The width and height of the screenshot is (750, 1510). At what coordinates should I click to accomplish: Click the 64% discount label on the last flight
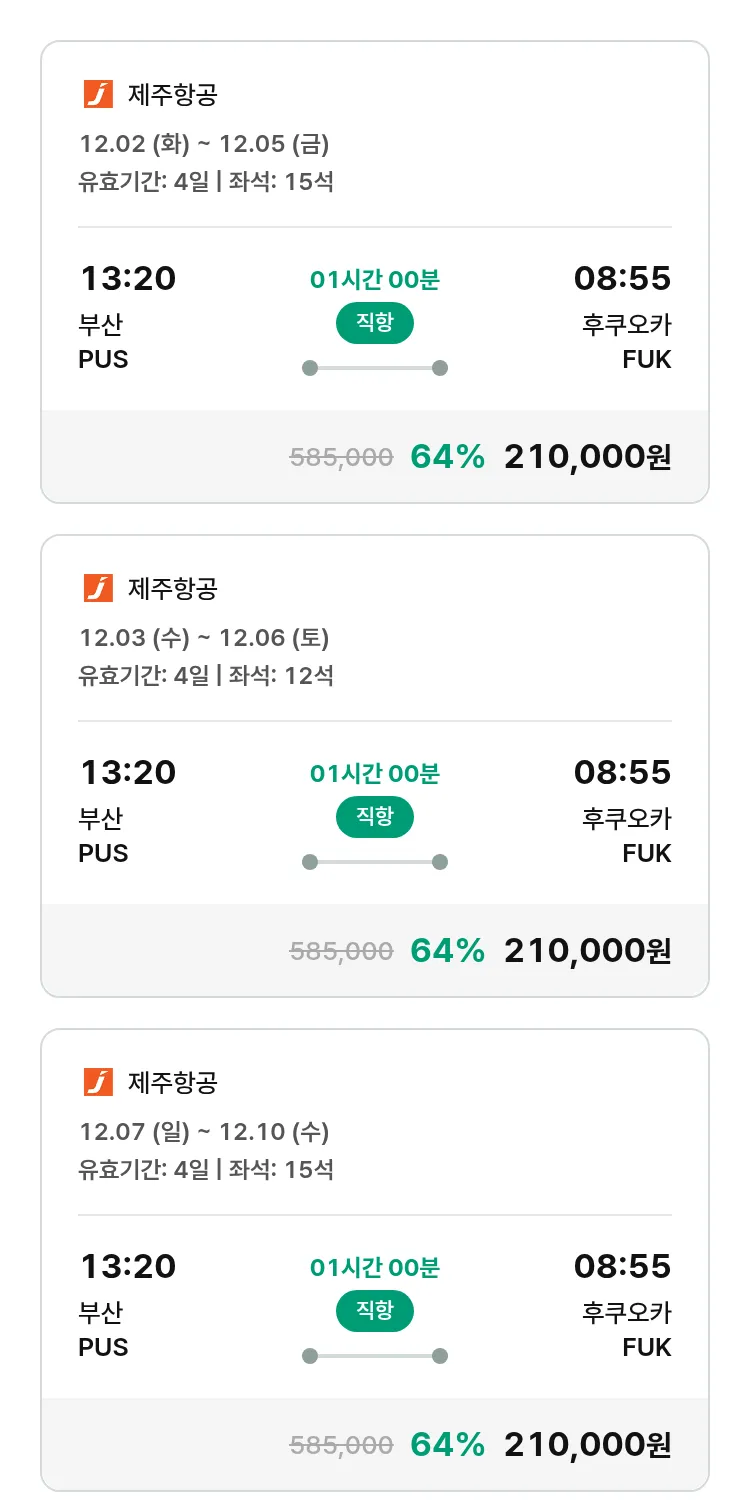tap(446, 1444)
